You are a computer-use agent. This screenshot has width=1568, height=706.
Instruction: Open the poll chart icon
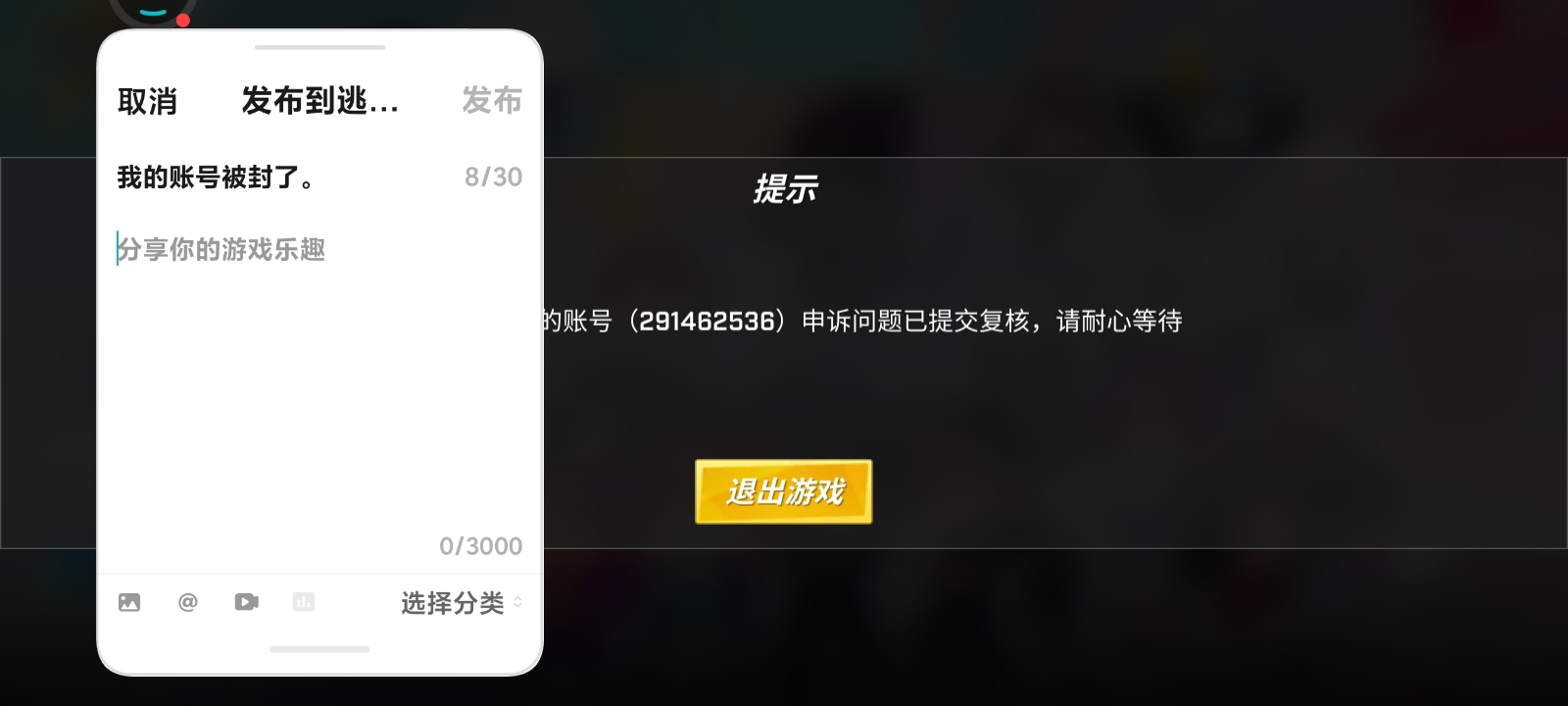304,602
